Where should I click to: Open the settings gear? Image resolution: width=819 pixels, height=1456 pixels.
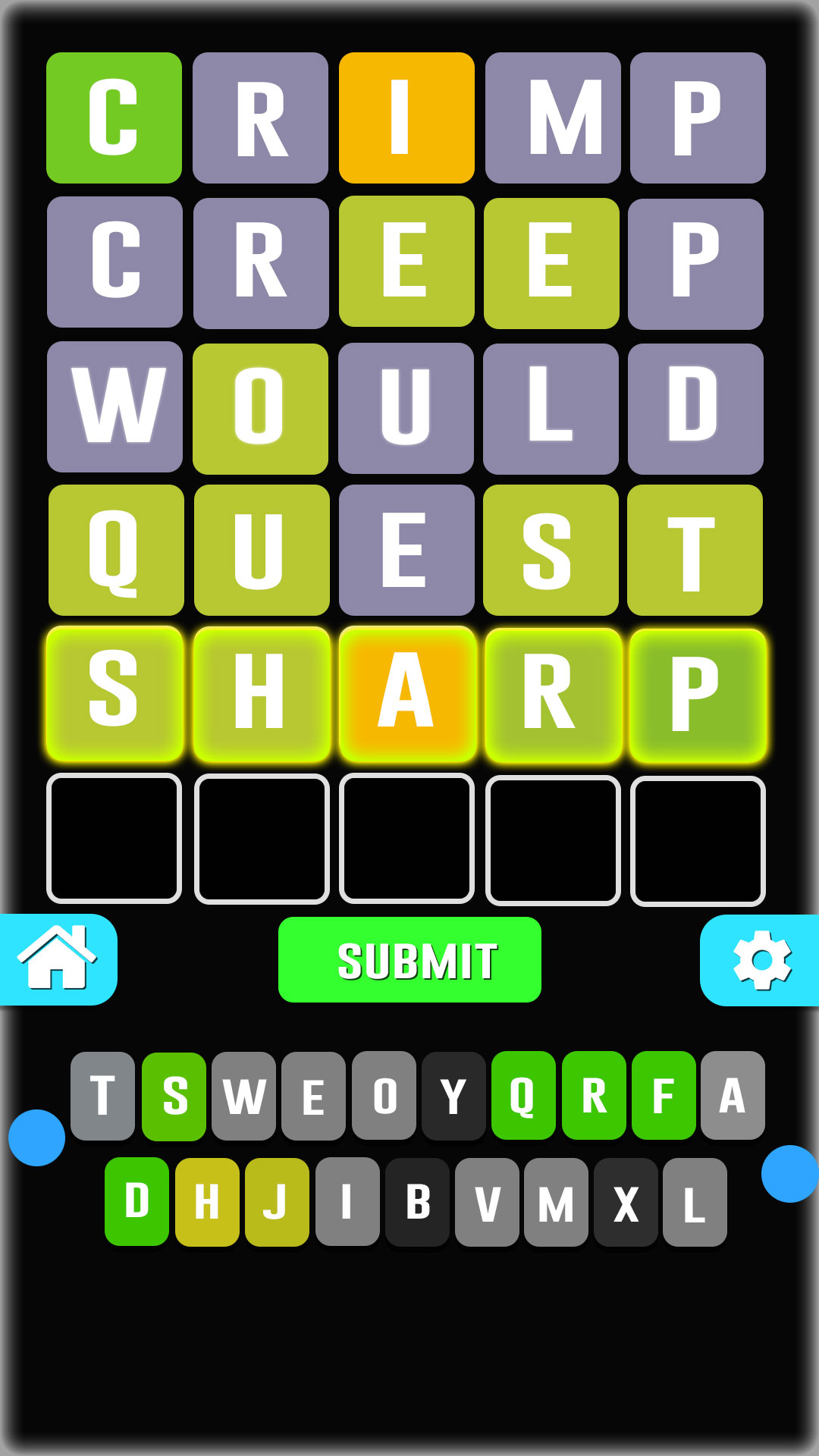tap(761, 960)
